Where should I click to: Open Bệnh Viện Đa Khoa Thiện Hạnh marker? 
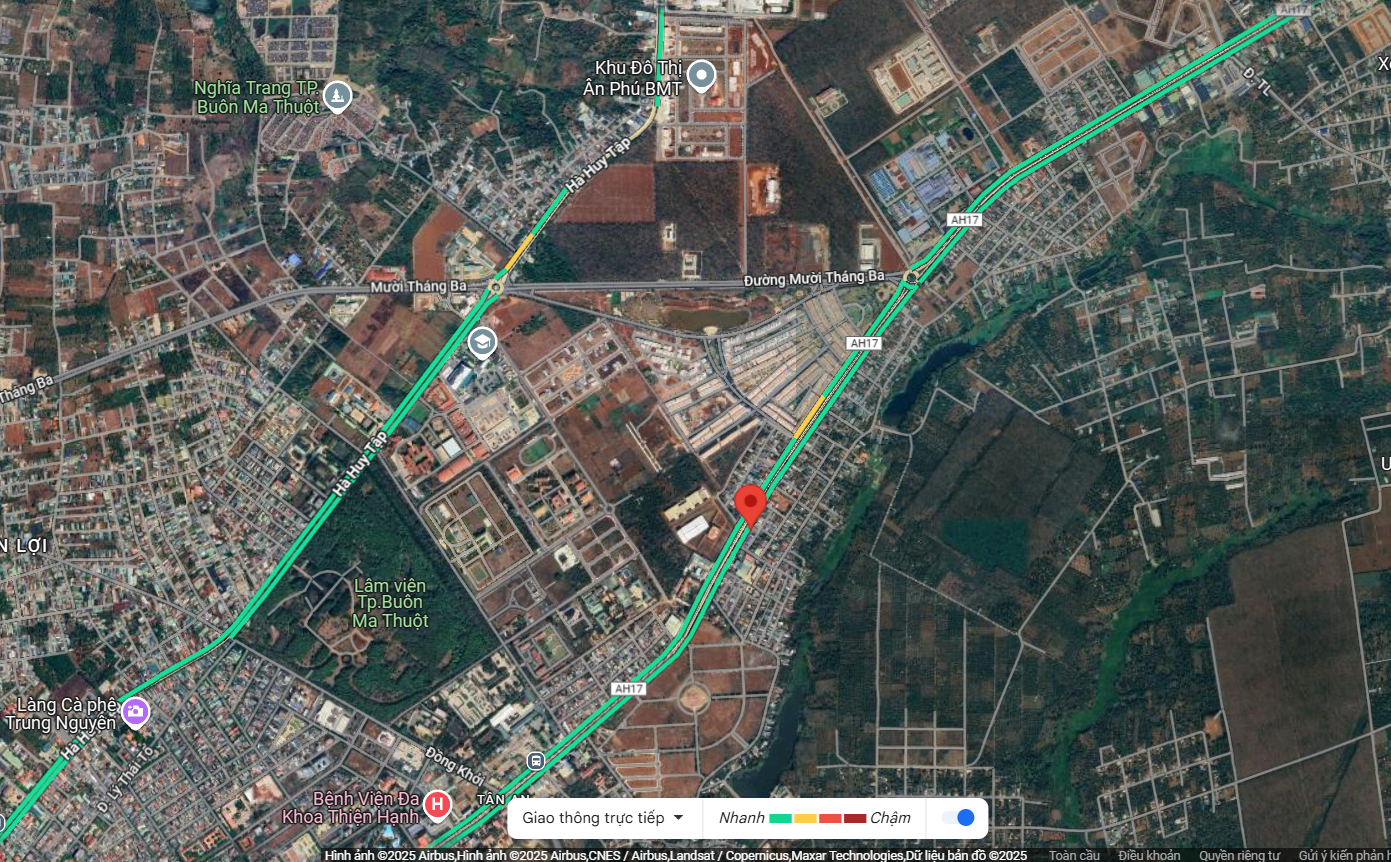click(436, 804)
